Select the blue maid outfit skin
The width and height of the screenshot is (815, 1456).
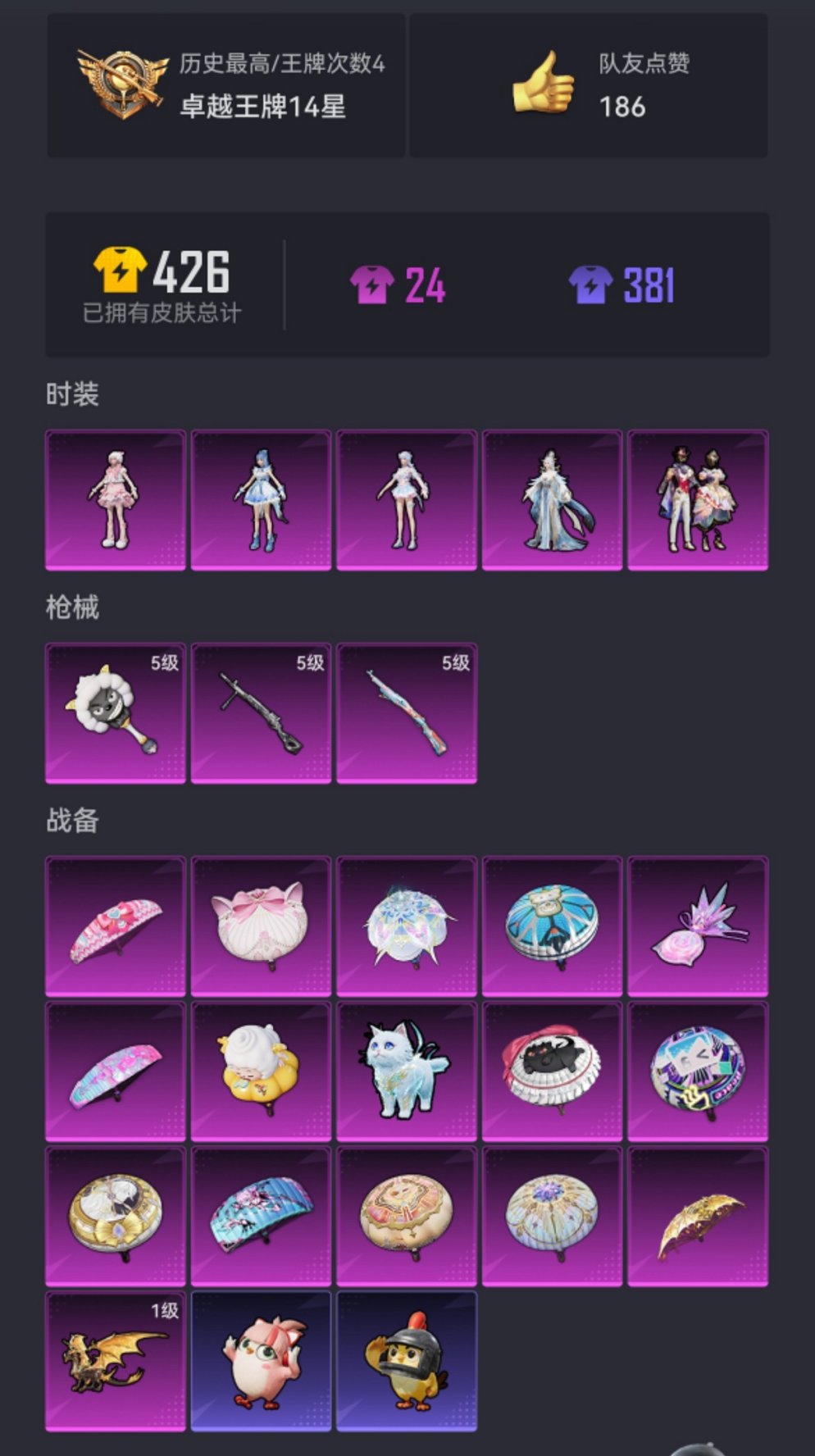pos(261,498)
